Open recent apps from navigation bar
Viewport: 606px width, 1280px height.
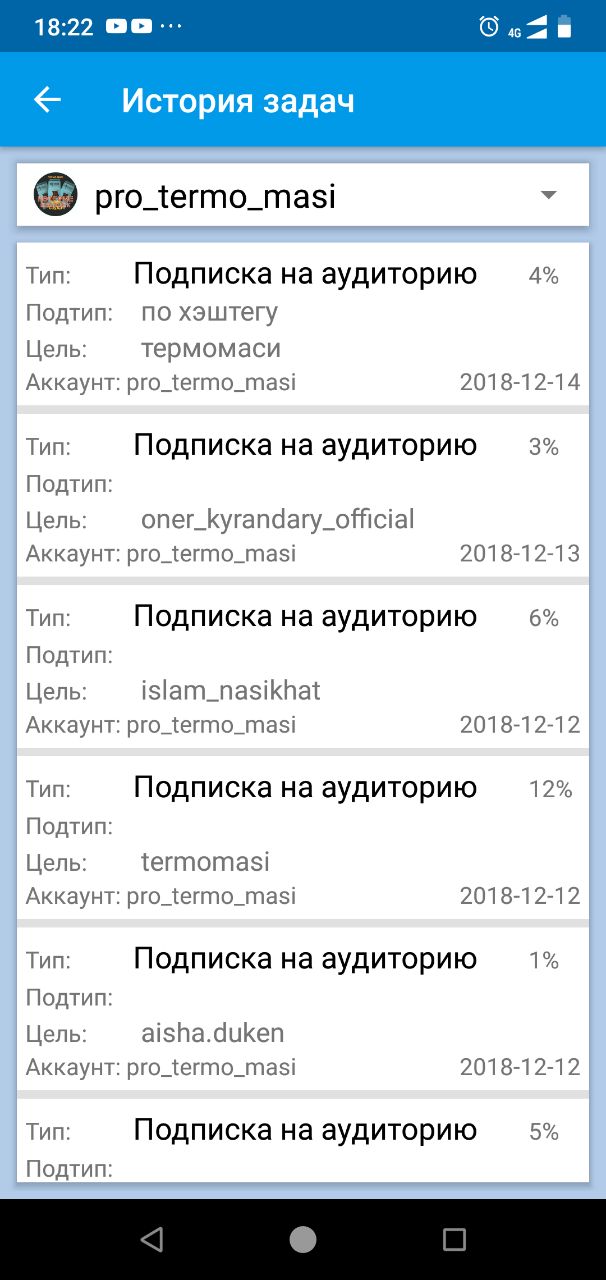454,1240
